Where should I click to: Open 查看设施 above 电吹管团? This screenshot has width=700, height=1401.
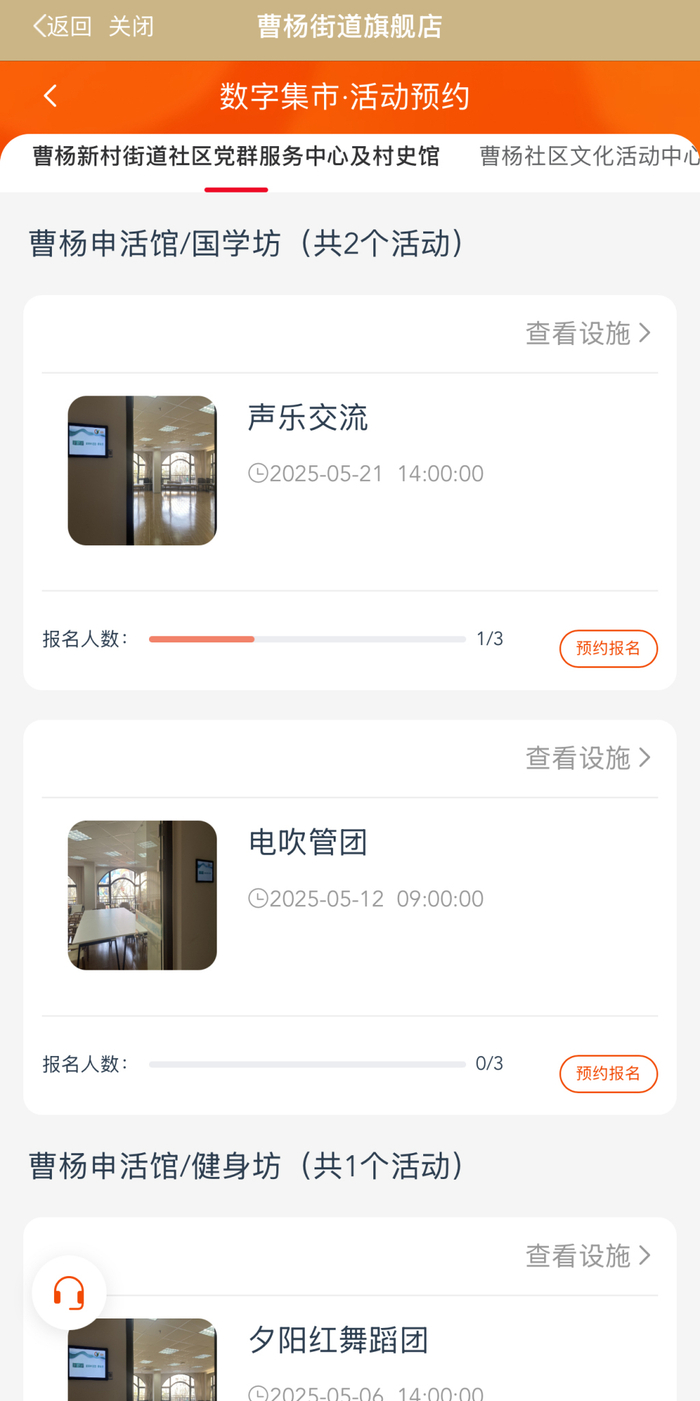(x=588, y=758)
